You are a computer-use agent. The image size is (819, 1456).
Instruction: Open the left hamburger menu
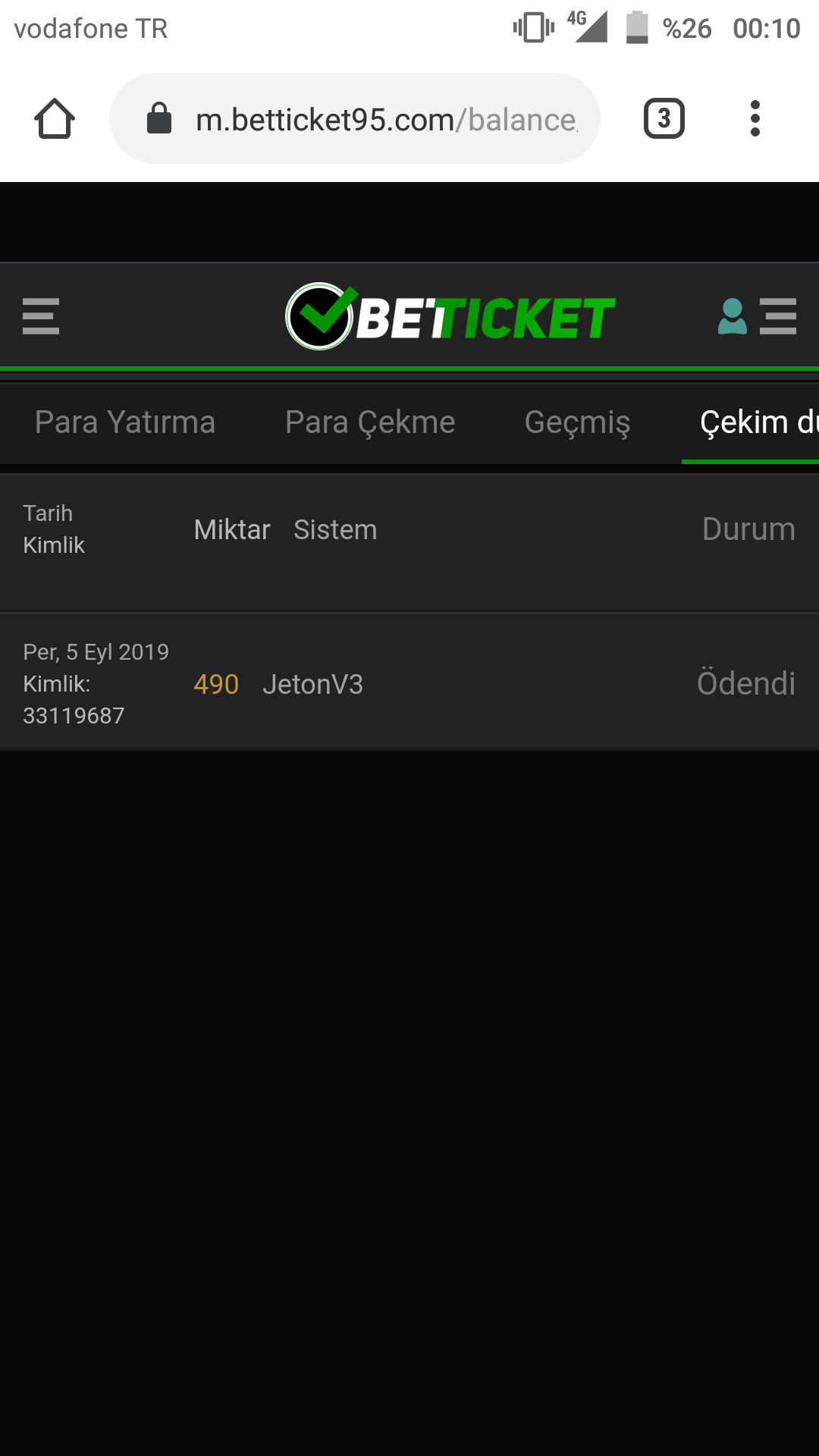coord(41,316)
